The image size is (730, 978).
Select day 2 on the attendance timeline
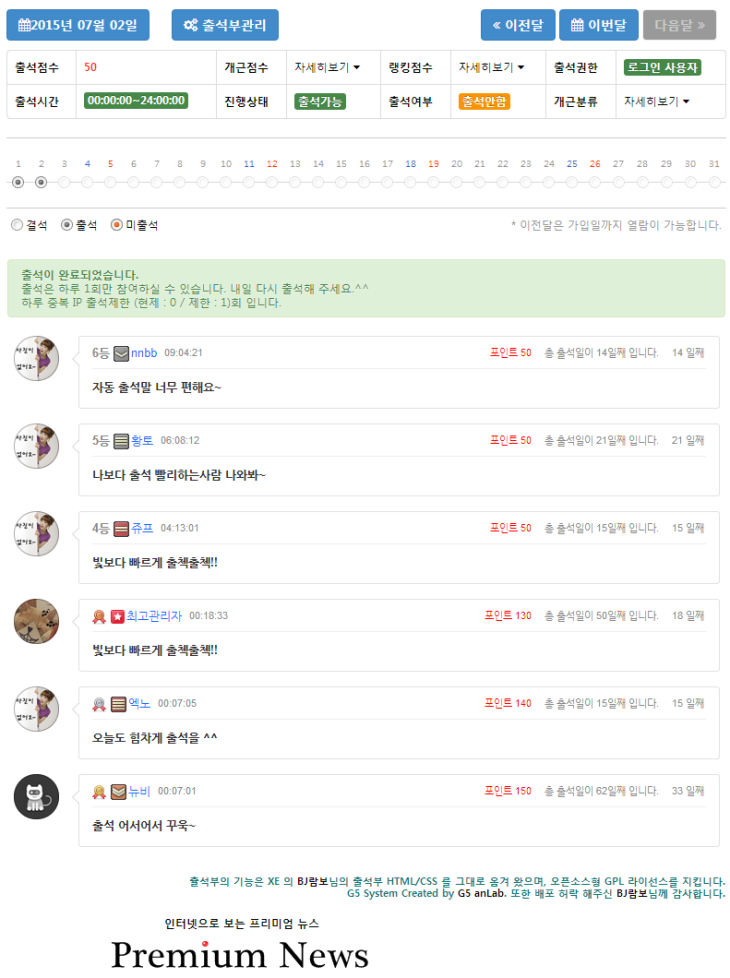click(41, 182)
